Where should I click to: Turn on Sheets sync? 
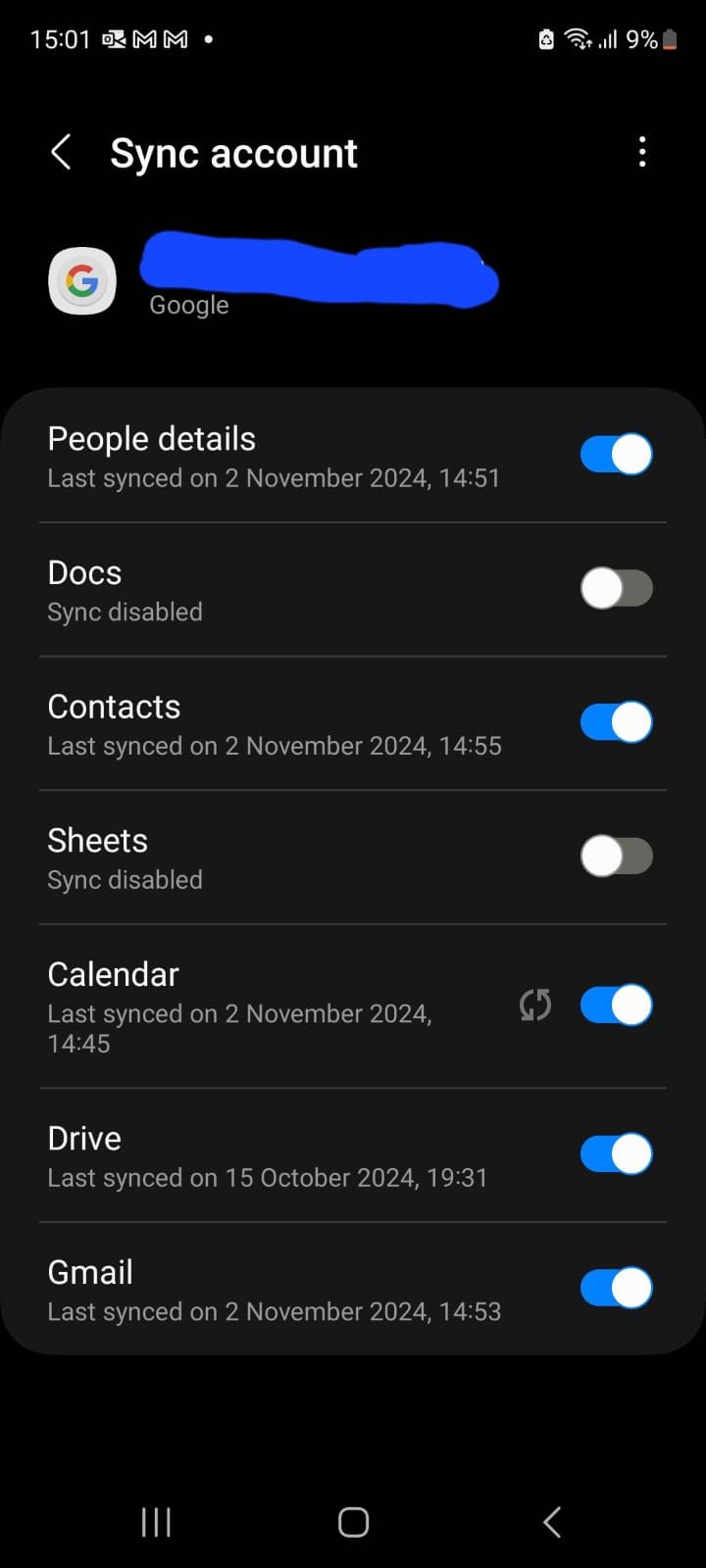[616, 857]
